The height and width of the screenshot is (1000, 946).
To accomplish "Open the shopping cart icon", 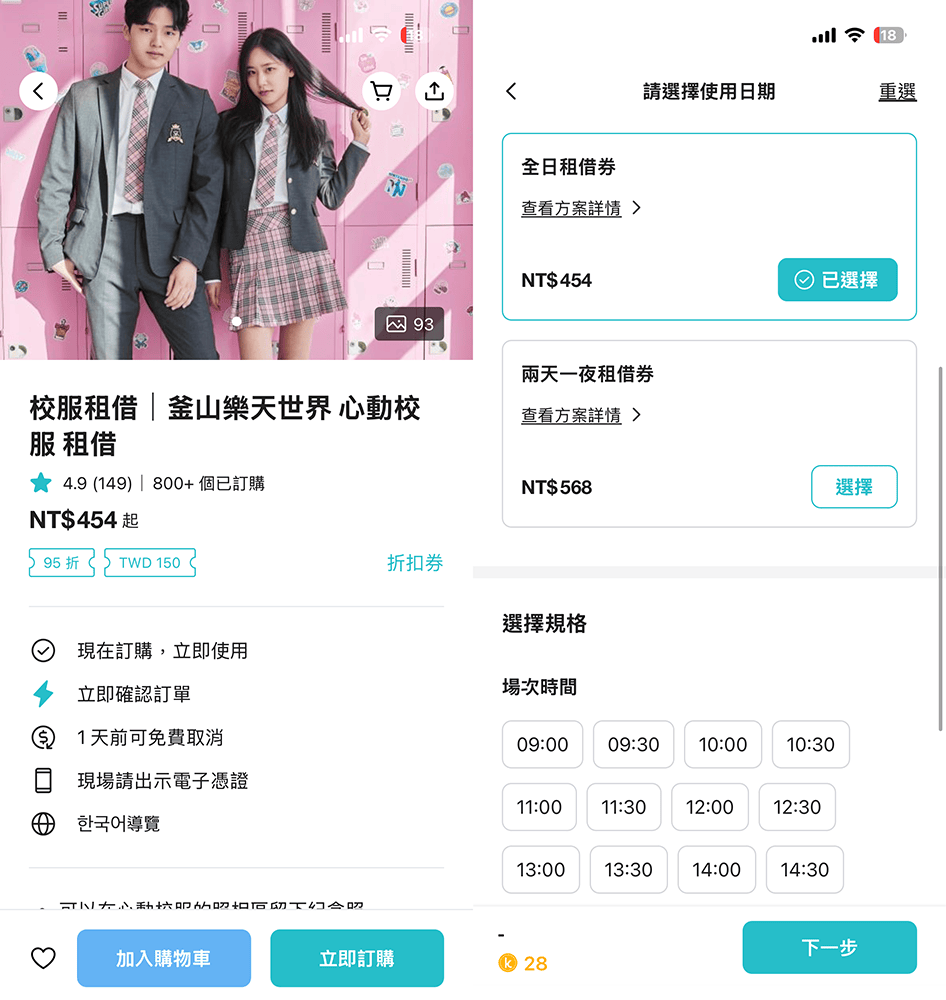I will click(x=381, y=92).
